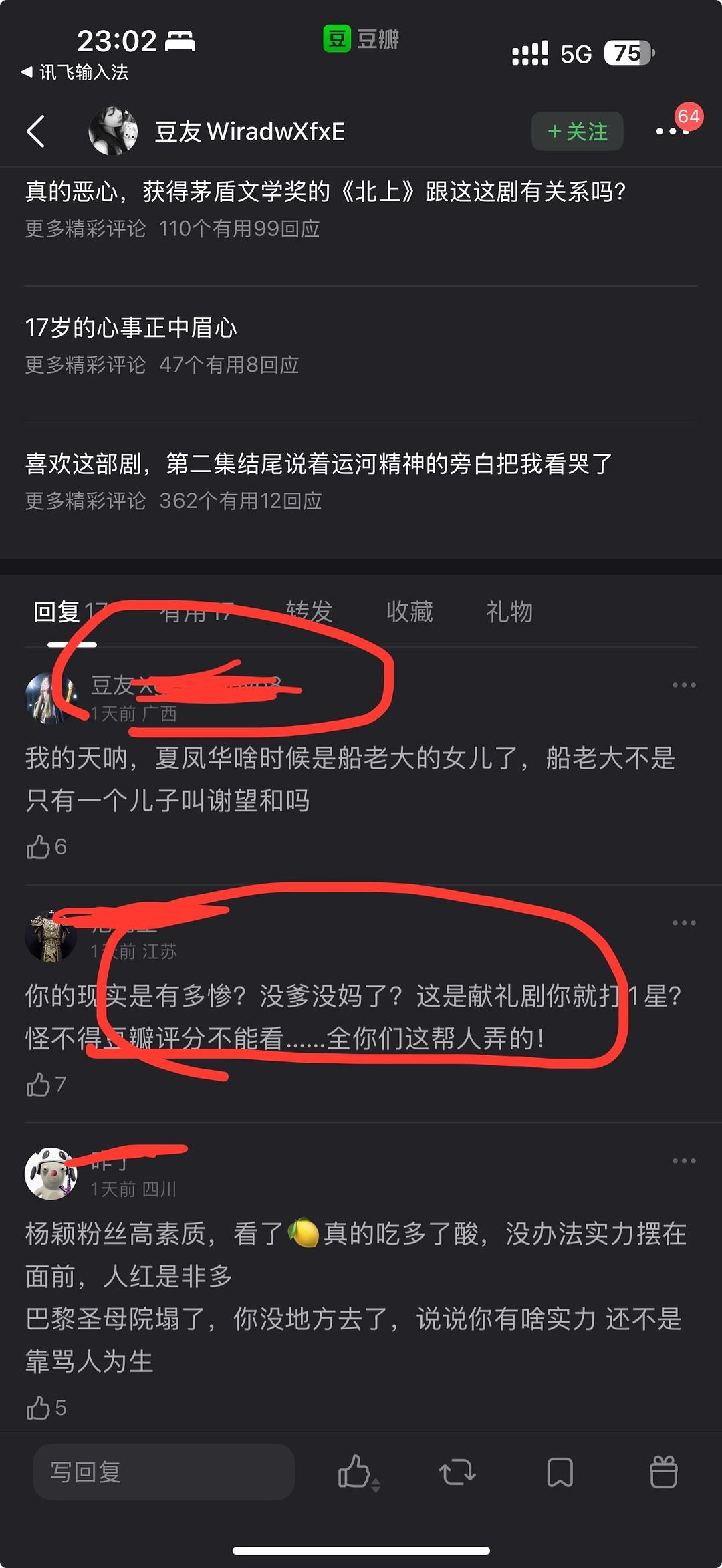722x1568 pixels.
Task: Open the review 17岁的心事正中眉心
Action: (131, 328)
